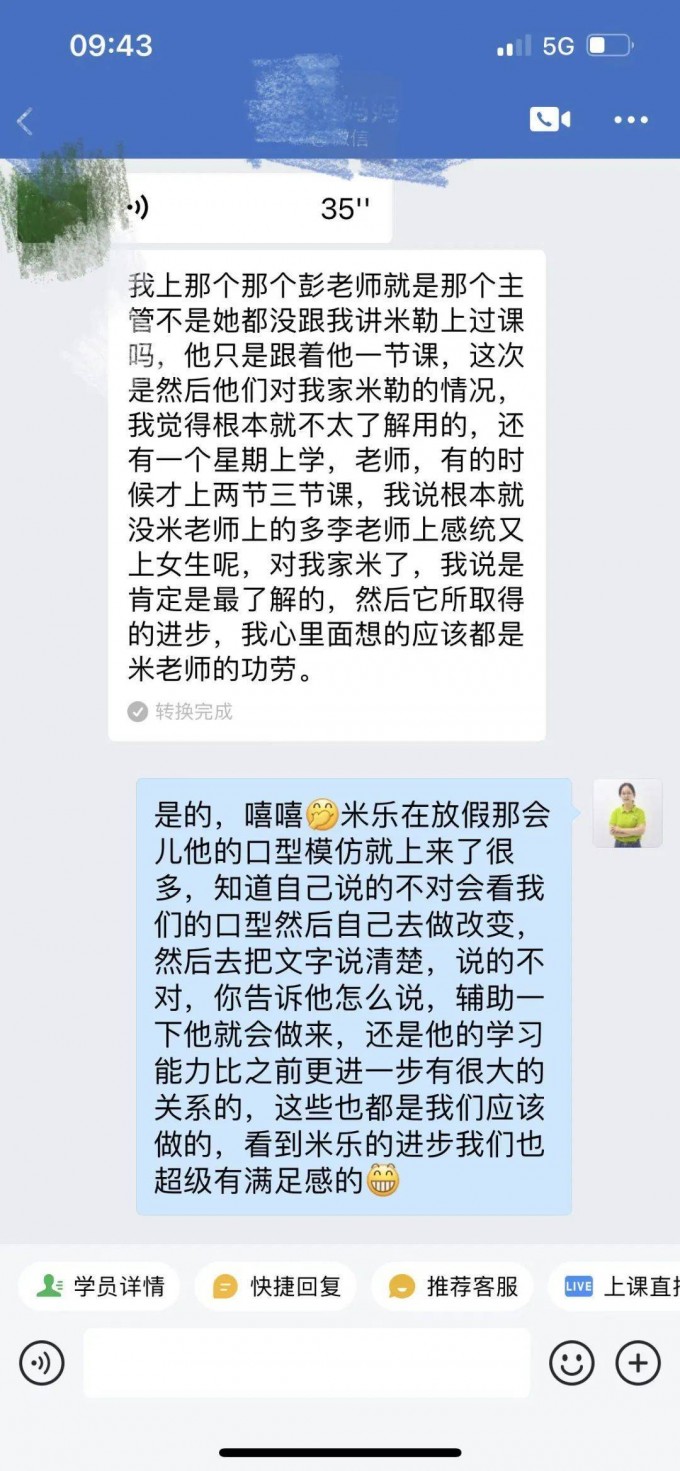Open 推荐客服 recommended service
The image size is (680, 1471).
[x=454, y=1286]
